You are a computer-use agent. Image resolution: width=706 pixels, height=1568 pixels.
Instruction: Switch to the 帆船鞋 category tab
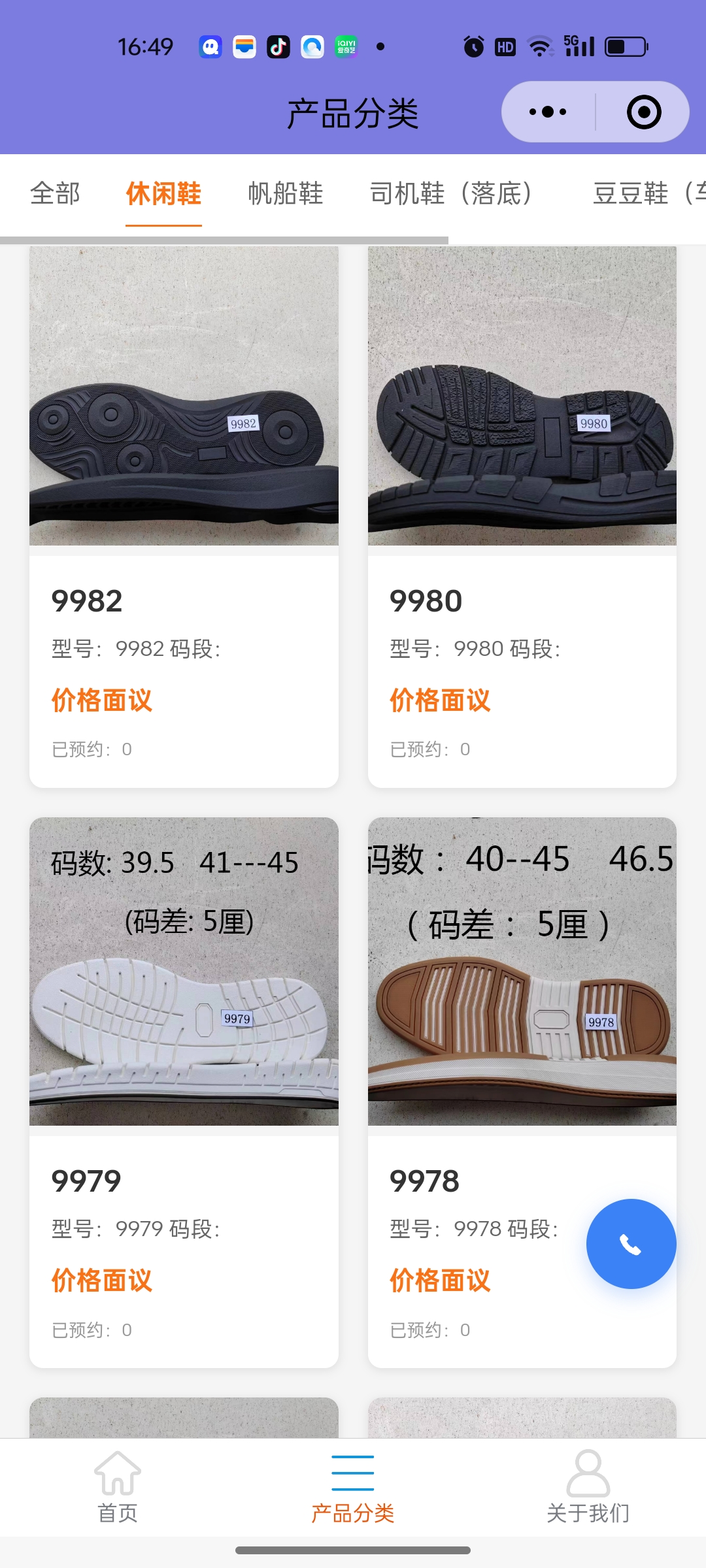click(x=286, y=193)
